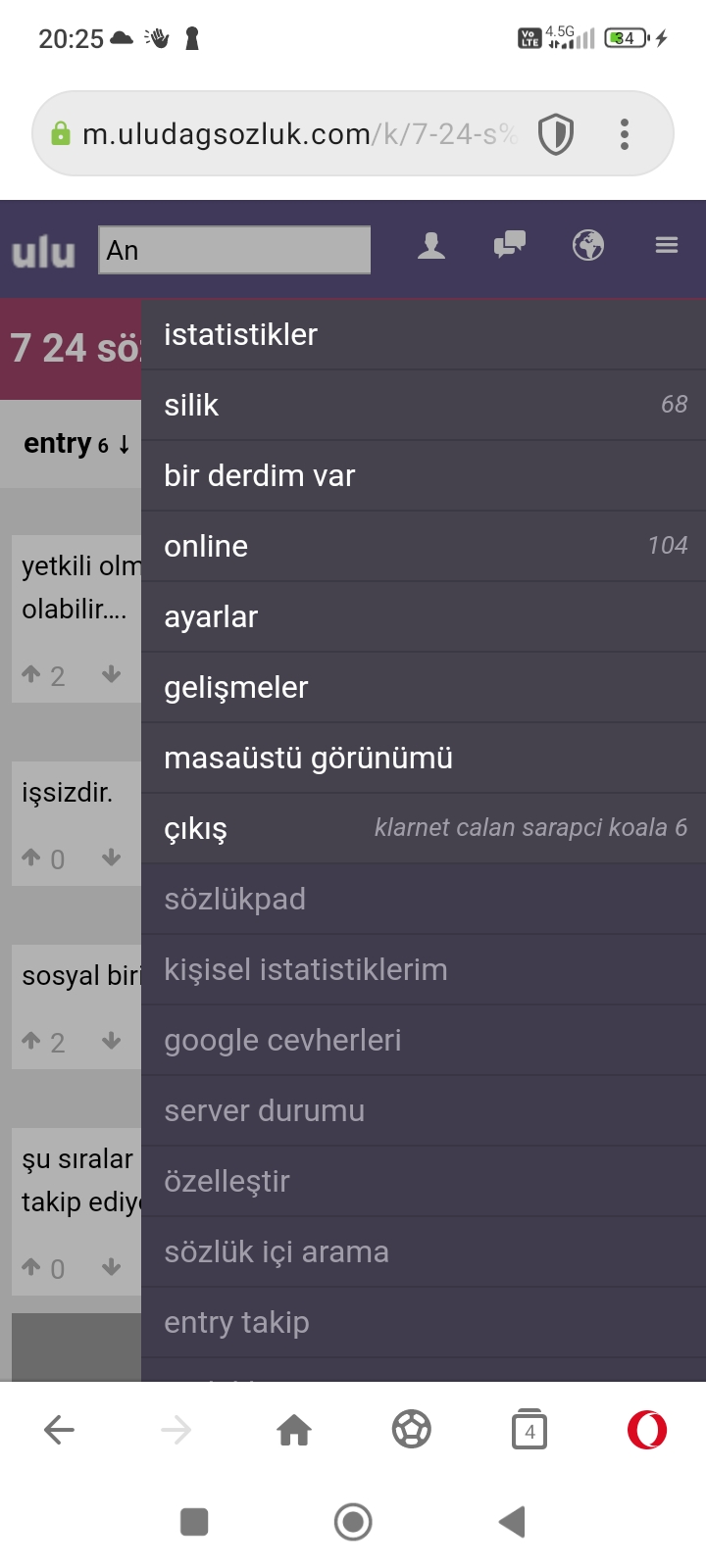Log out with "çıkış"
The image size is (706, 1568).
pyautogui.click(x=196, y=829)
